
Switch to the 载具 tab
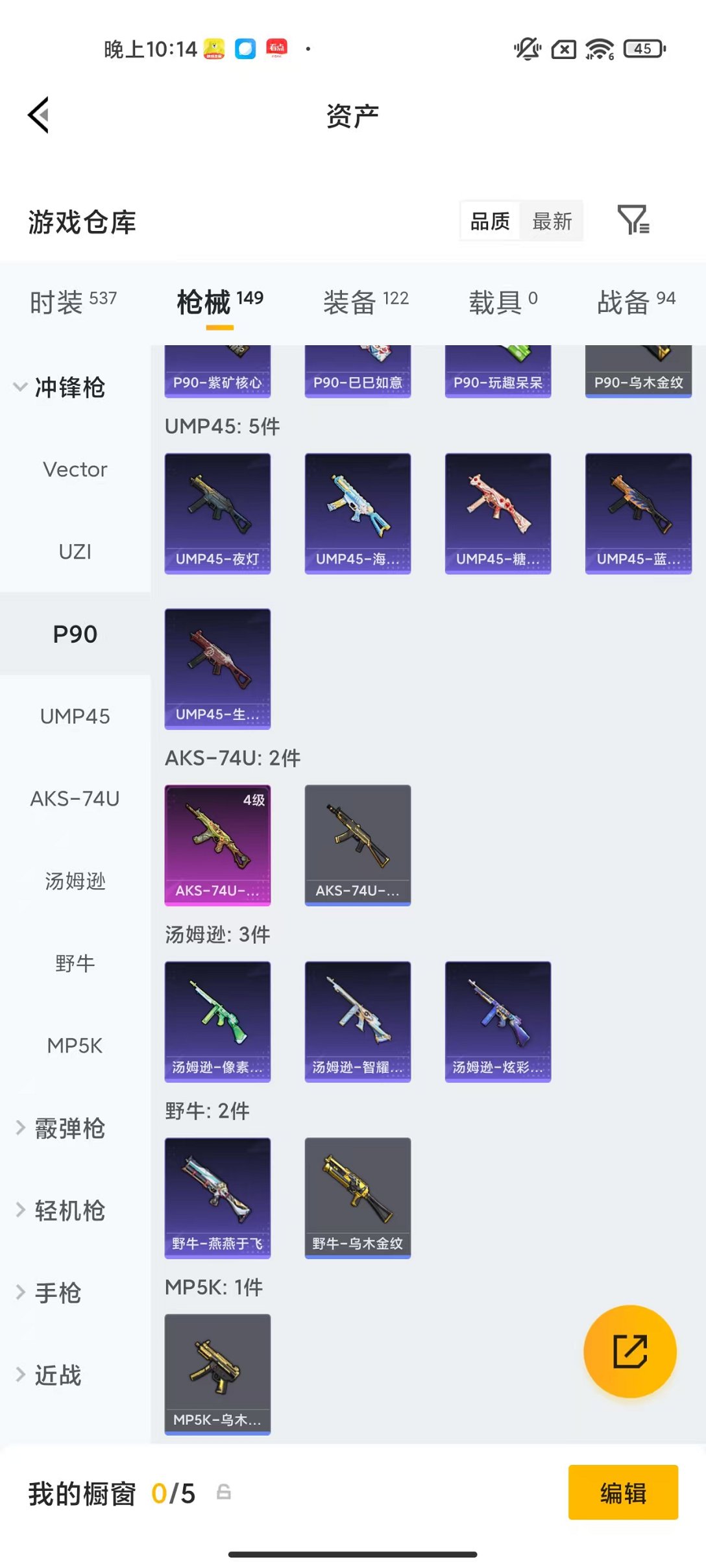point(502,302)
